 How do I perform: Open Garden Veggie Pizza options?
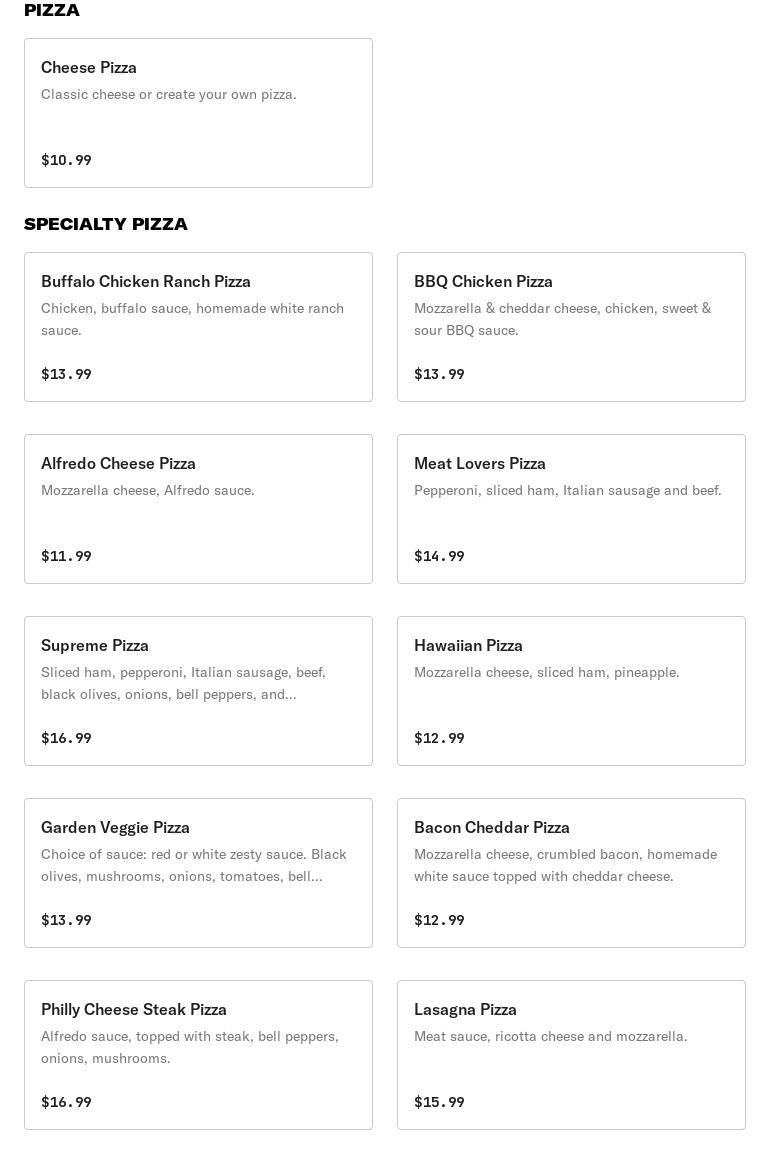click(198, 873)
